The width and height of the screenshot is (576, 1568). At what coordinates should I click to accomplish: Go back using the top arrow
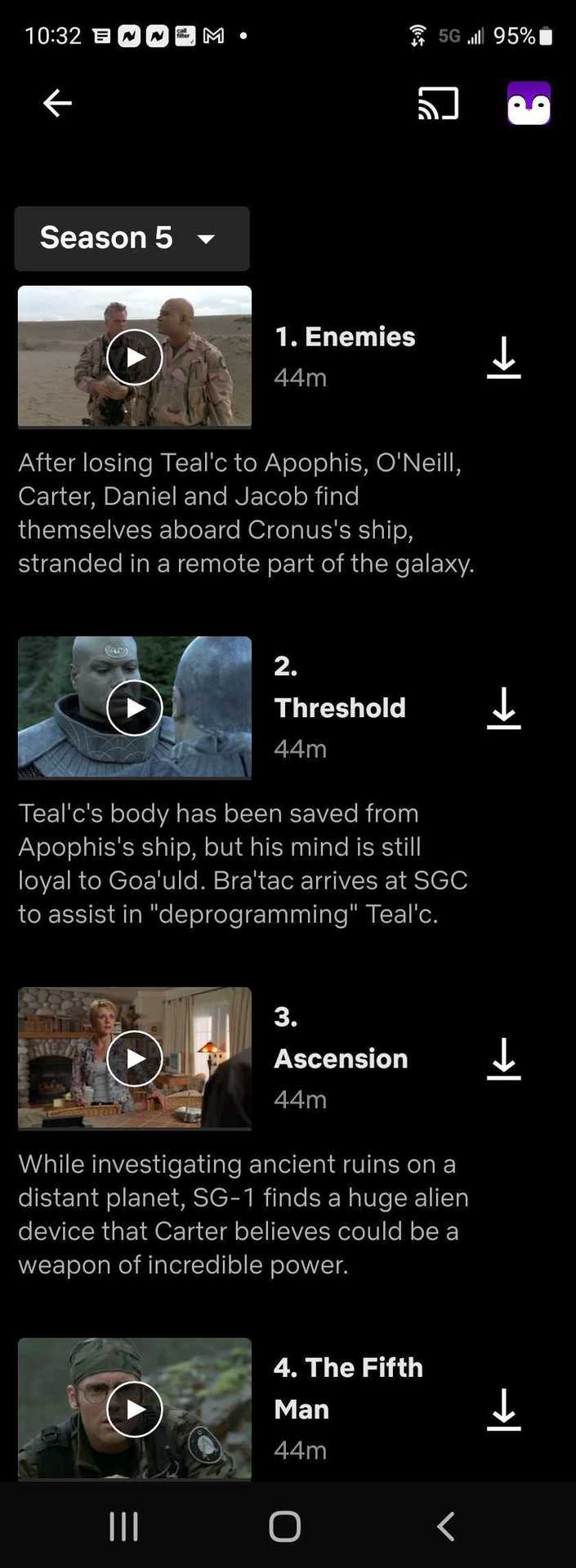click(57, 104)
